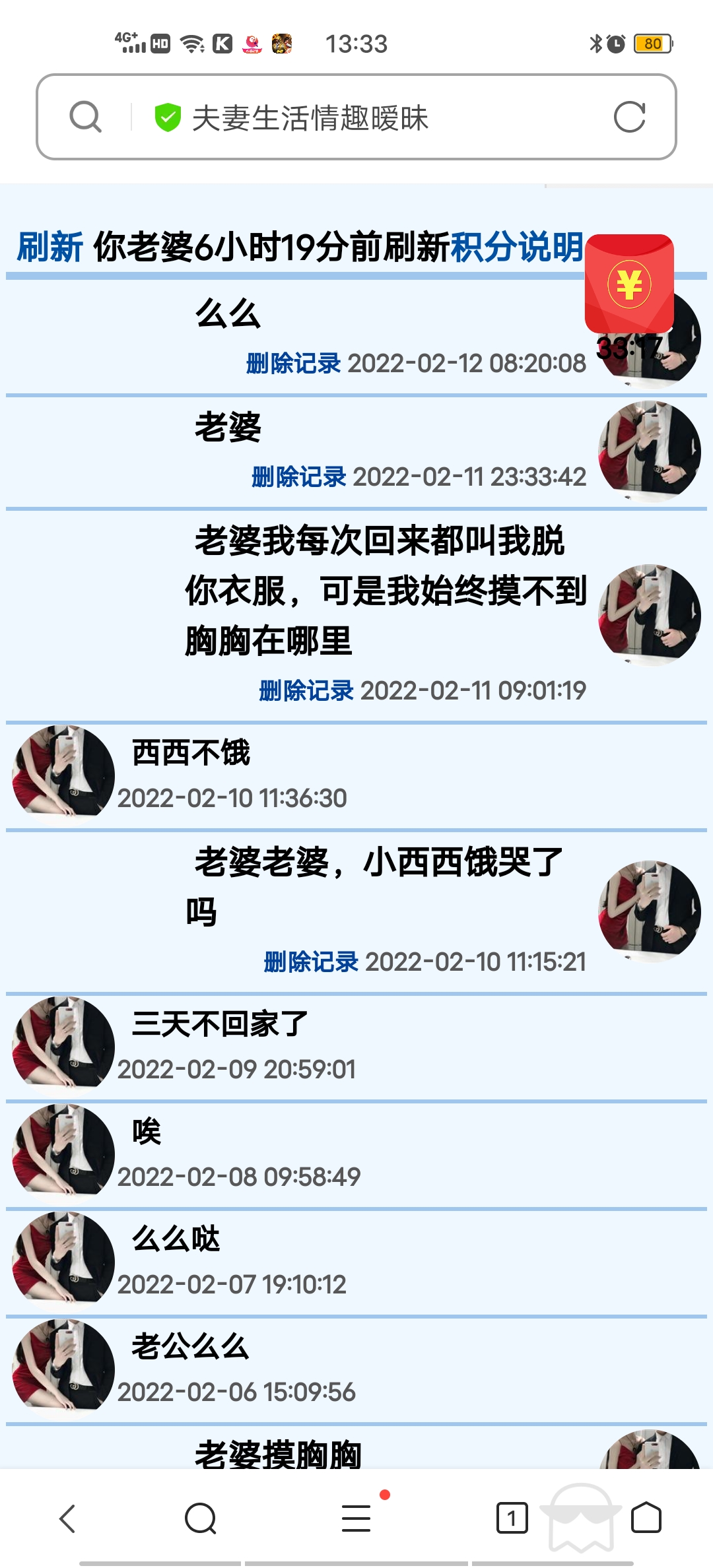
Task: Tap the green shield security icon
Action: coord(167,117)
